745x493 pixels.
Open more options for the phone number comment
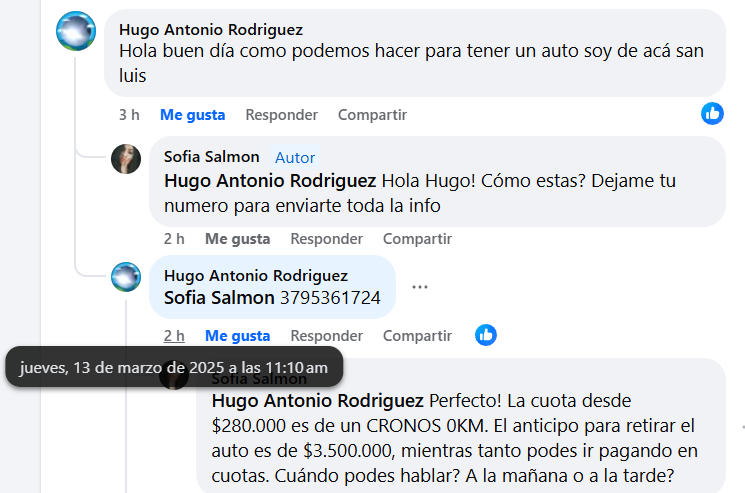(420, 287)
